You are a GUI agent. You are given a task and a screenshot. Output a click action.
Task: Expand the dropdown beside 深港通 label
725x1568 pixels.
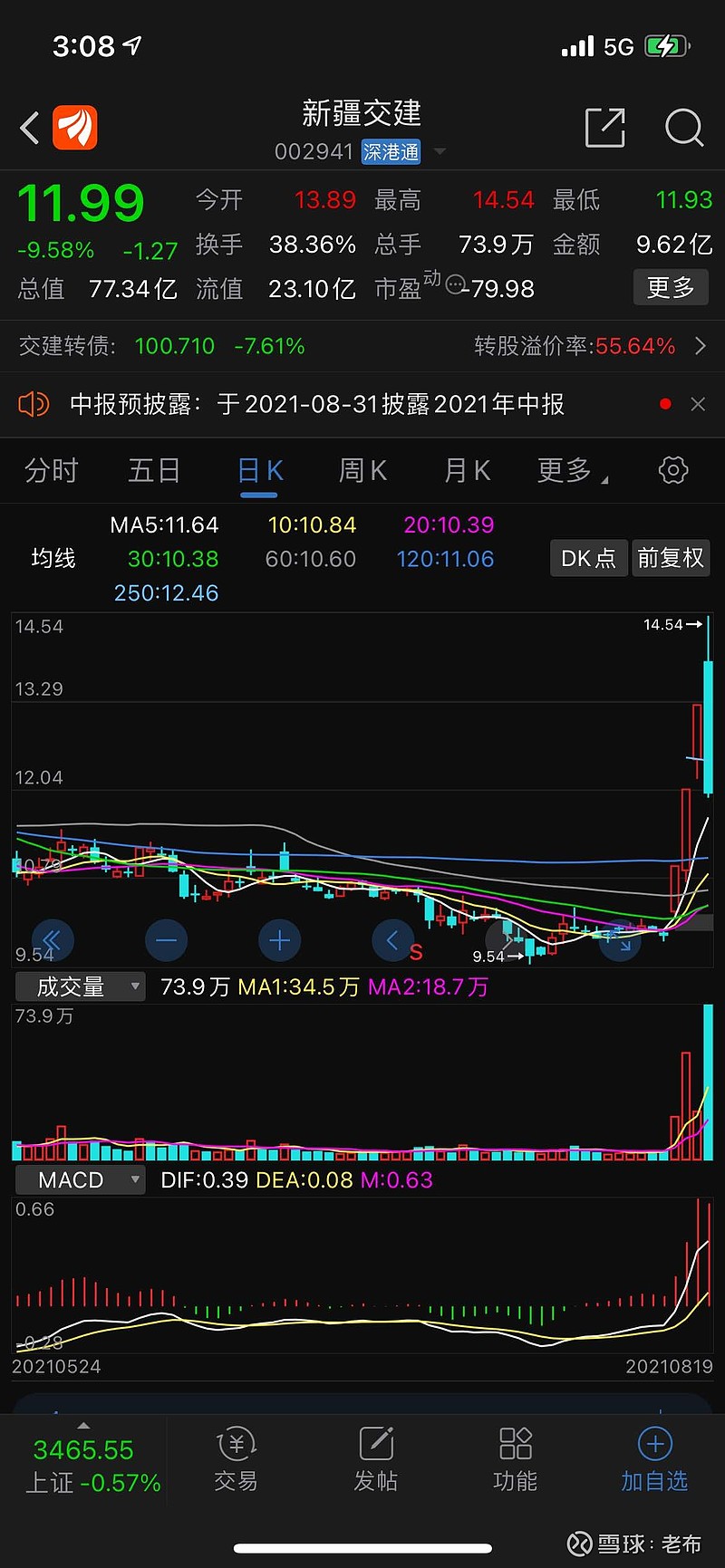point(440,152)
